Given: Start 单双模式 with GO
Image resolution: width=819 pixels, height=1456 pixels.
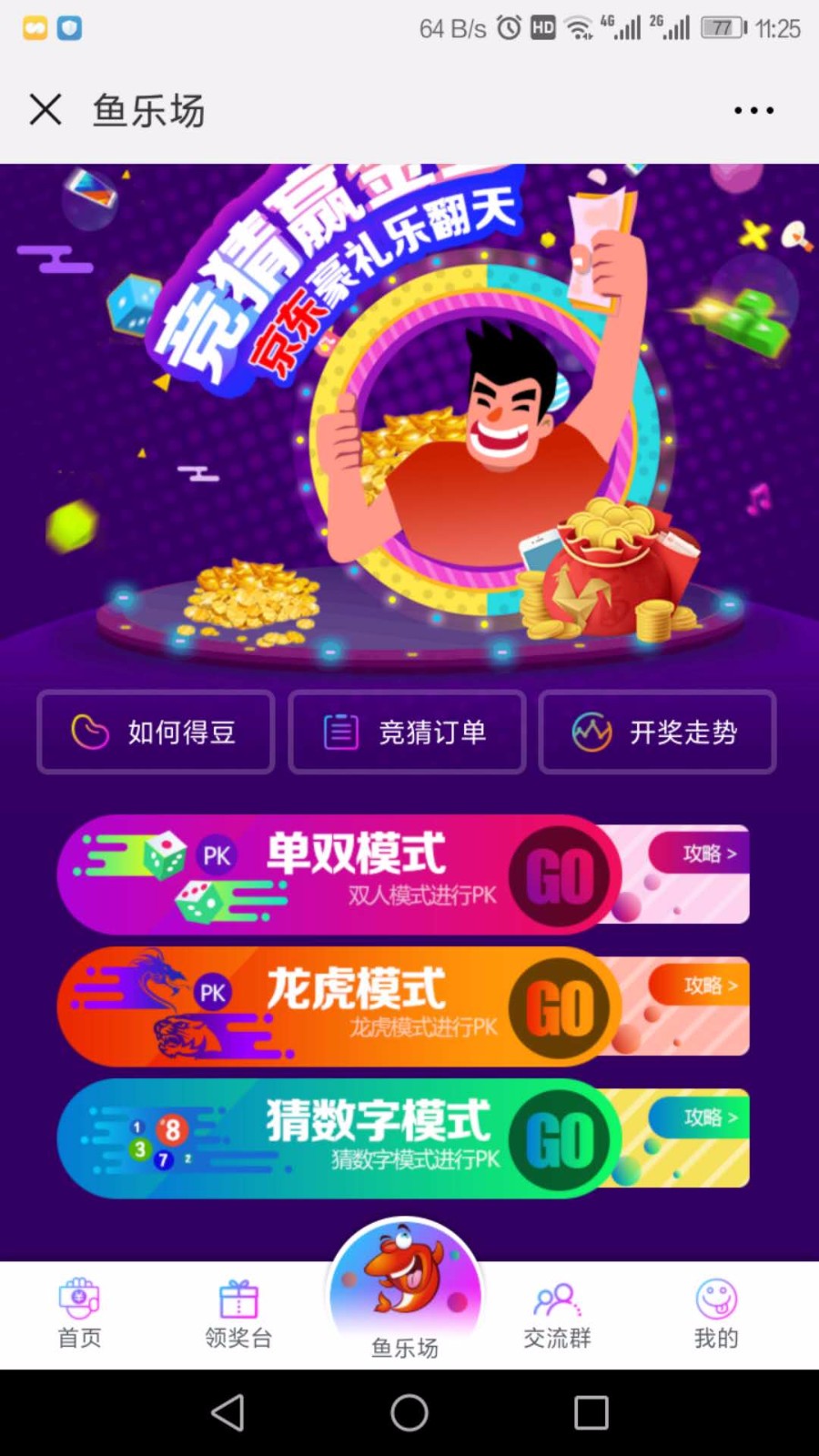Looking at the screenshot, I should 560,875.
